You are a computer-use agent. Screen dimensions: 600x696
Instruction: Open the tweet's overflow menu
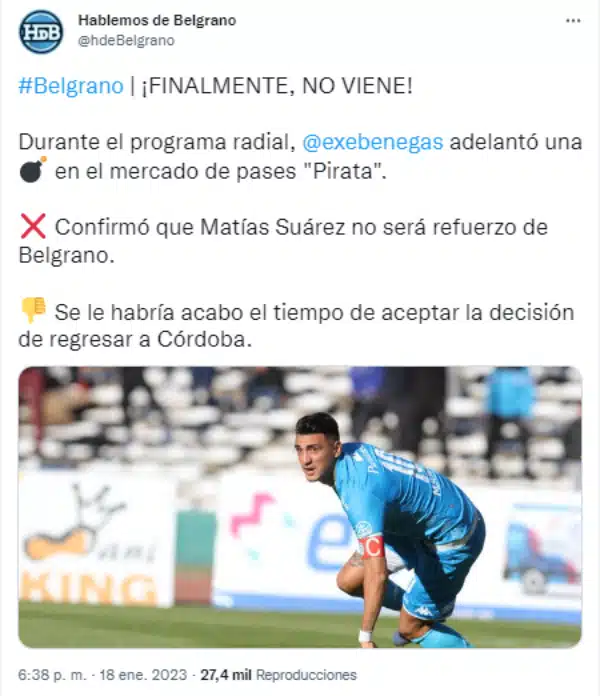tap(572, 21)
